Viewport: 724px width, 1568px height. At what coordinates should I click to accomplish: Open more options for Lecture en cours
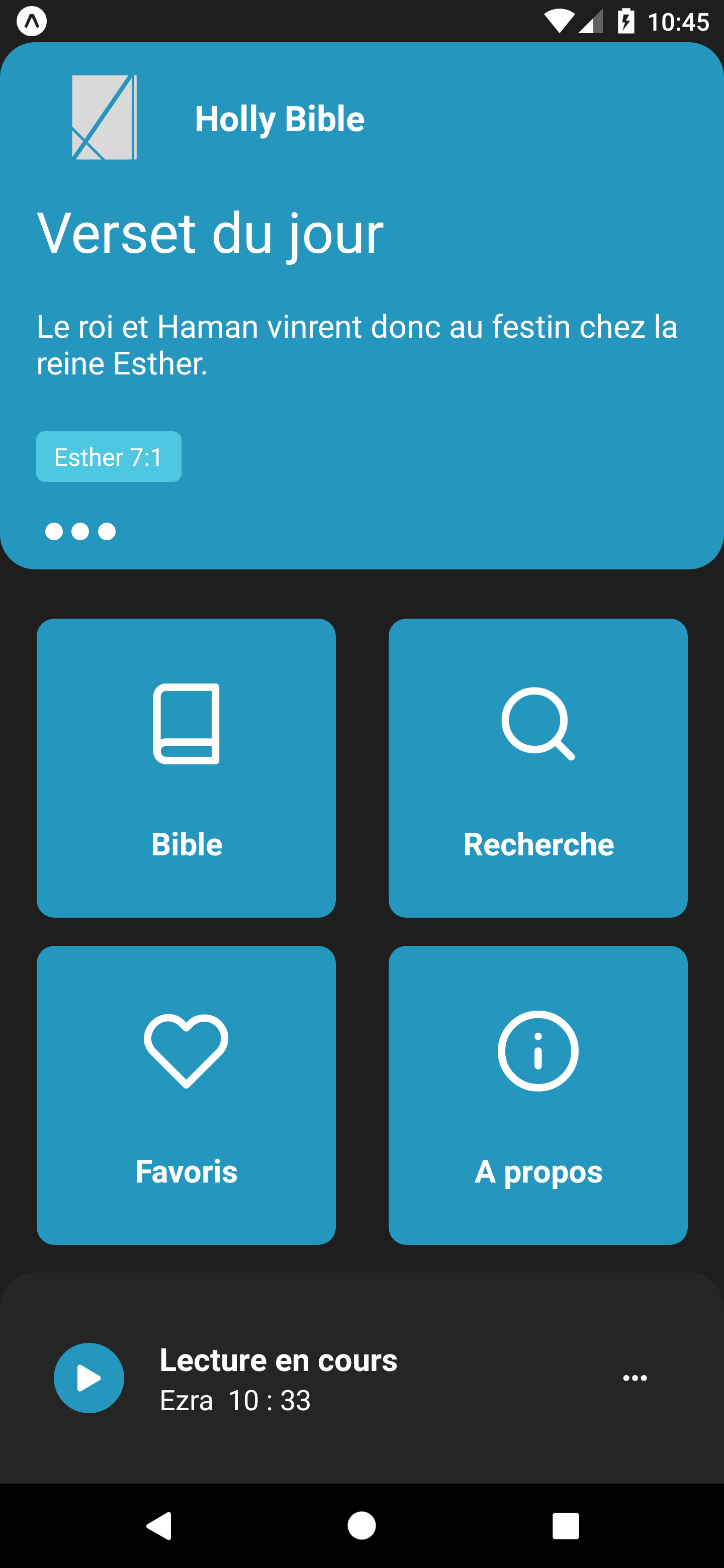[635, 1378]
